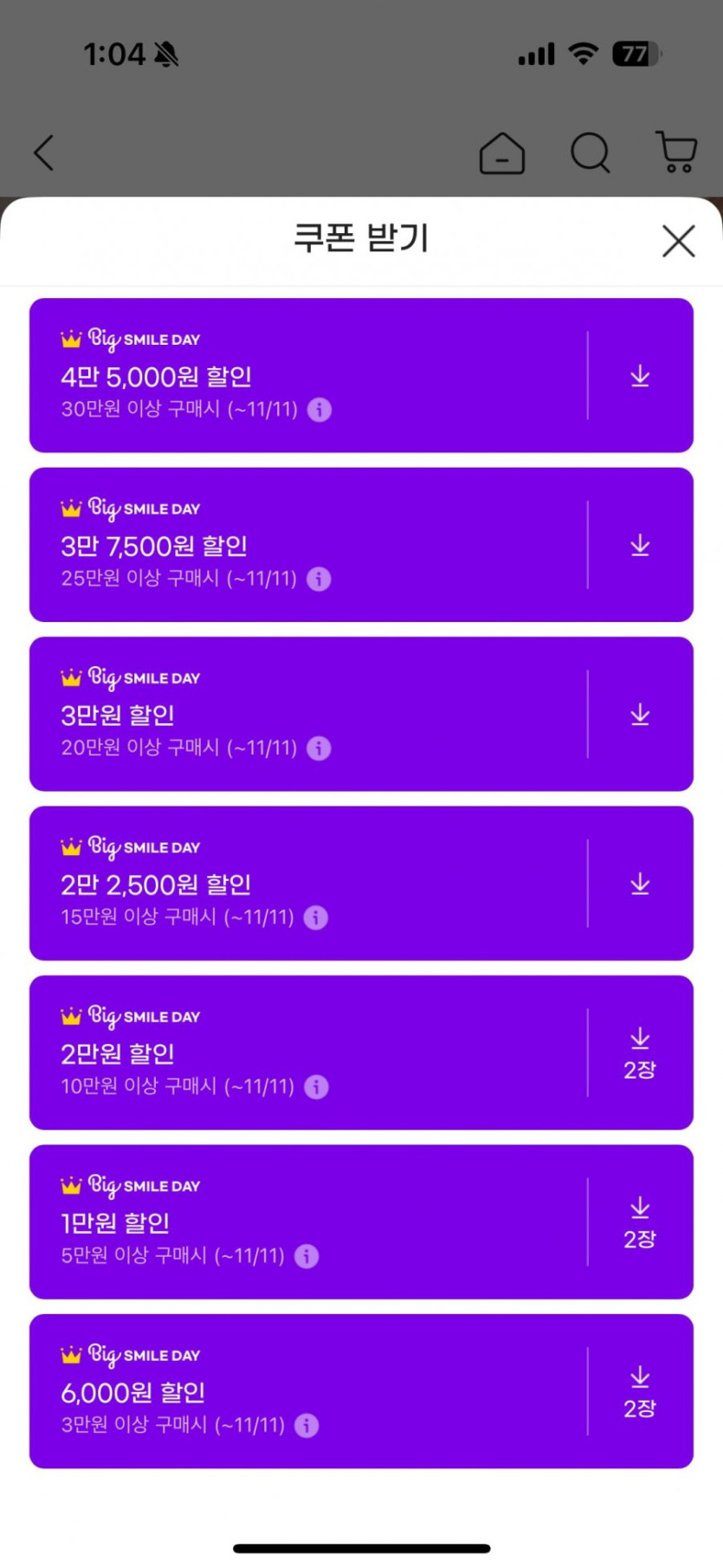Image resolution: width=723 pixels, height=1568 pixels.
Task: Show info for the 30만원 이상 구매시 coupon
Action: point(320,410)
